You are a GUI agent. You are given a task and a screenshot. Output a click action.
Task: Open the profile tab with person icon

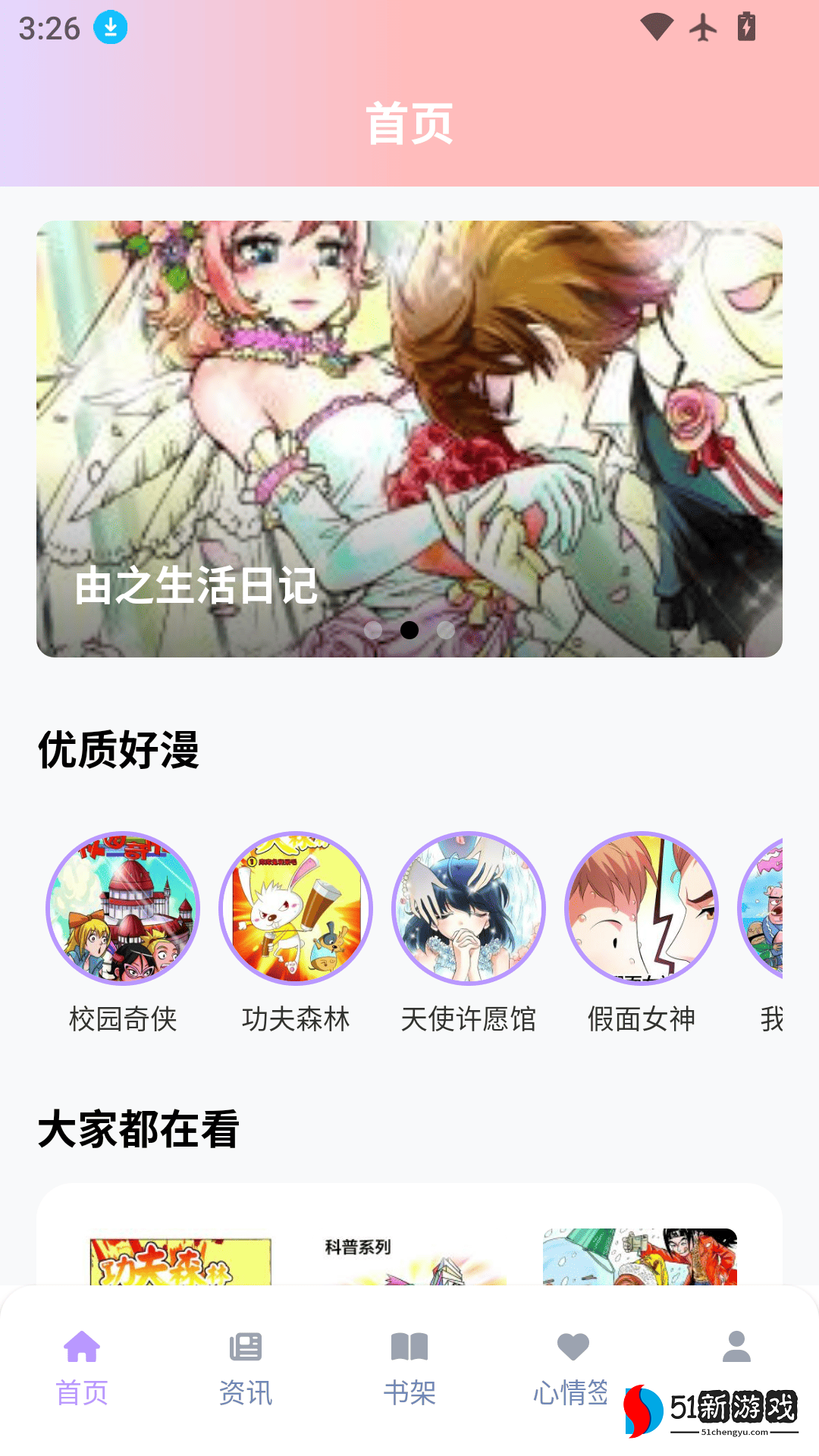(736, 1350)
